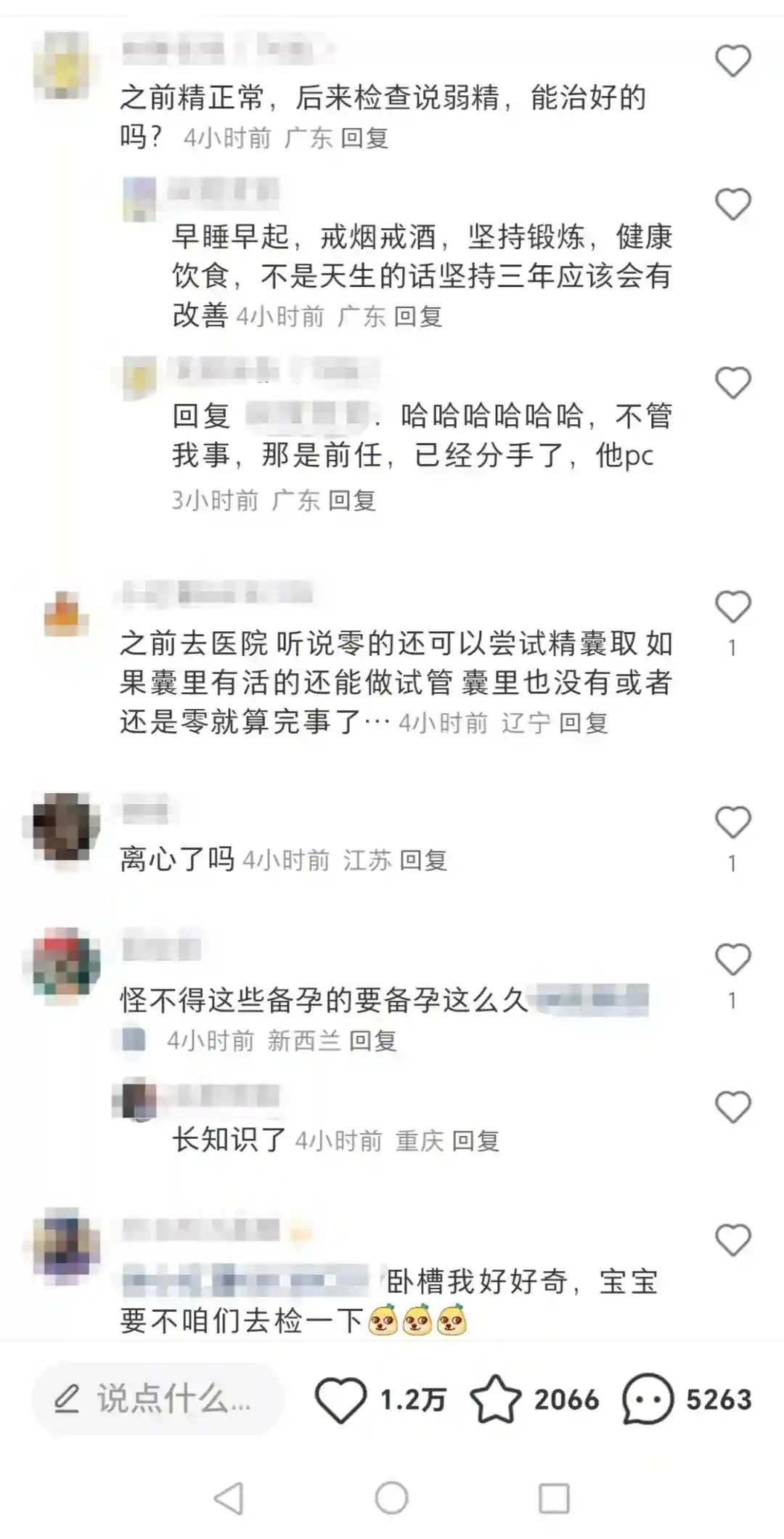This screenshot has width=784, height=1539.
Task: Like the reply 长知识了
Action: pos(732,1108)
